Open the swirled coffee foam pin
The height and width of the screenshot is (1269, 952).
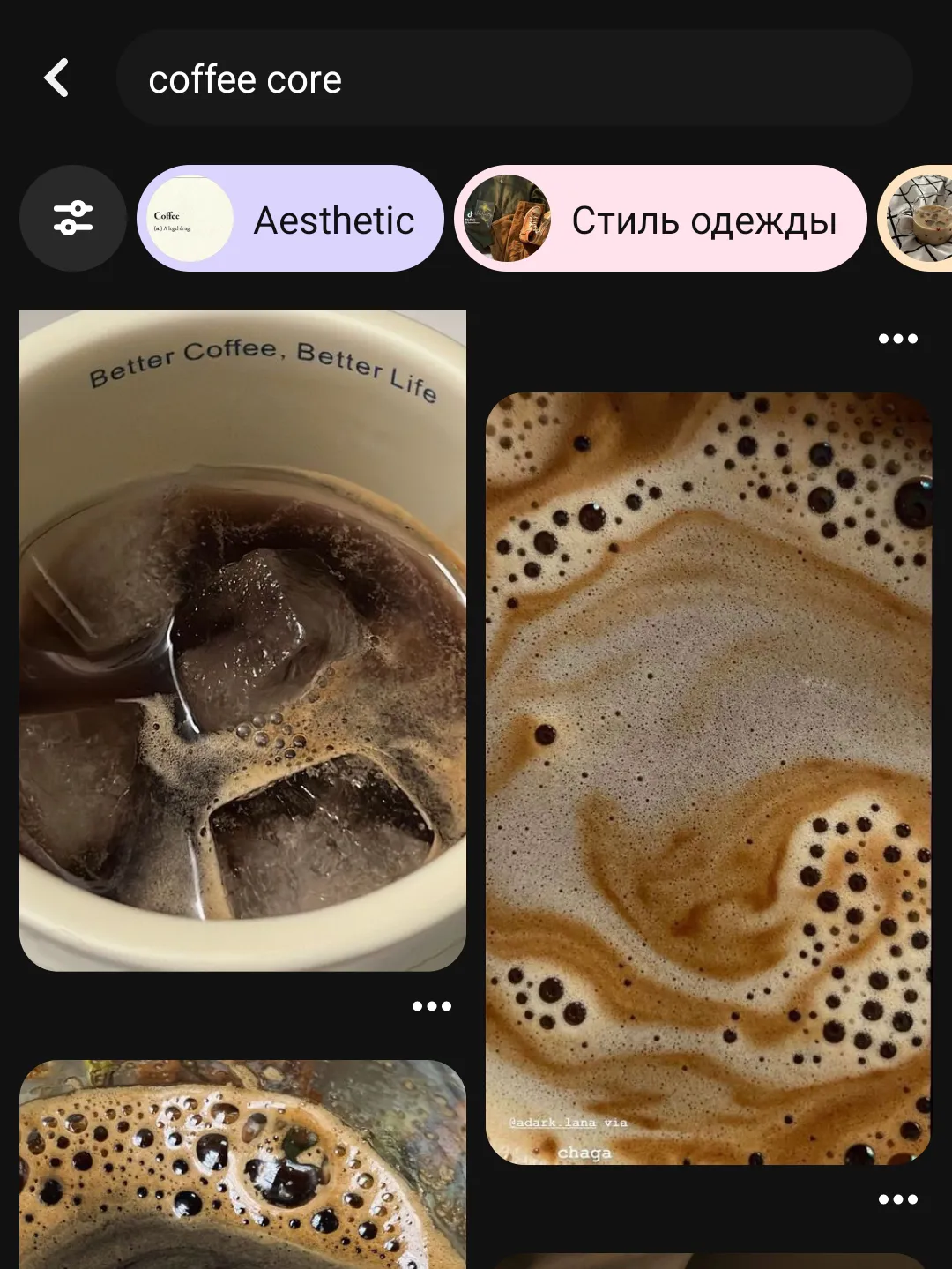[x=708, y=778]
